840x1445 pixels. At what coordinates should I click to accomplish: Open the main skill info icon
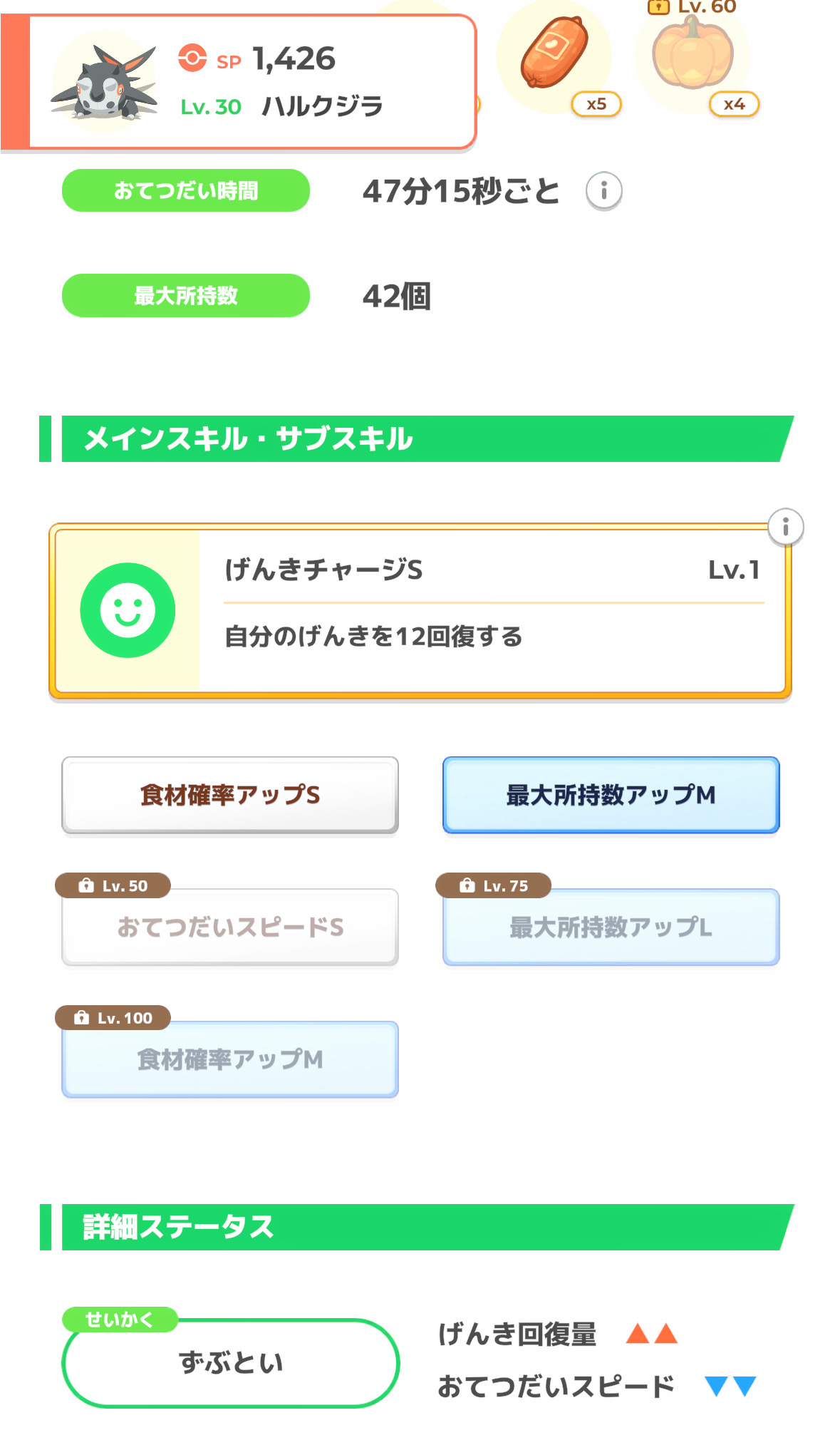pos(785,527)
